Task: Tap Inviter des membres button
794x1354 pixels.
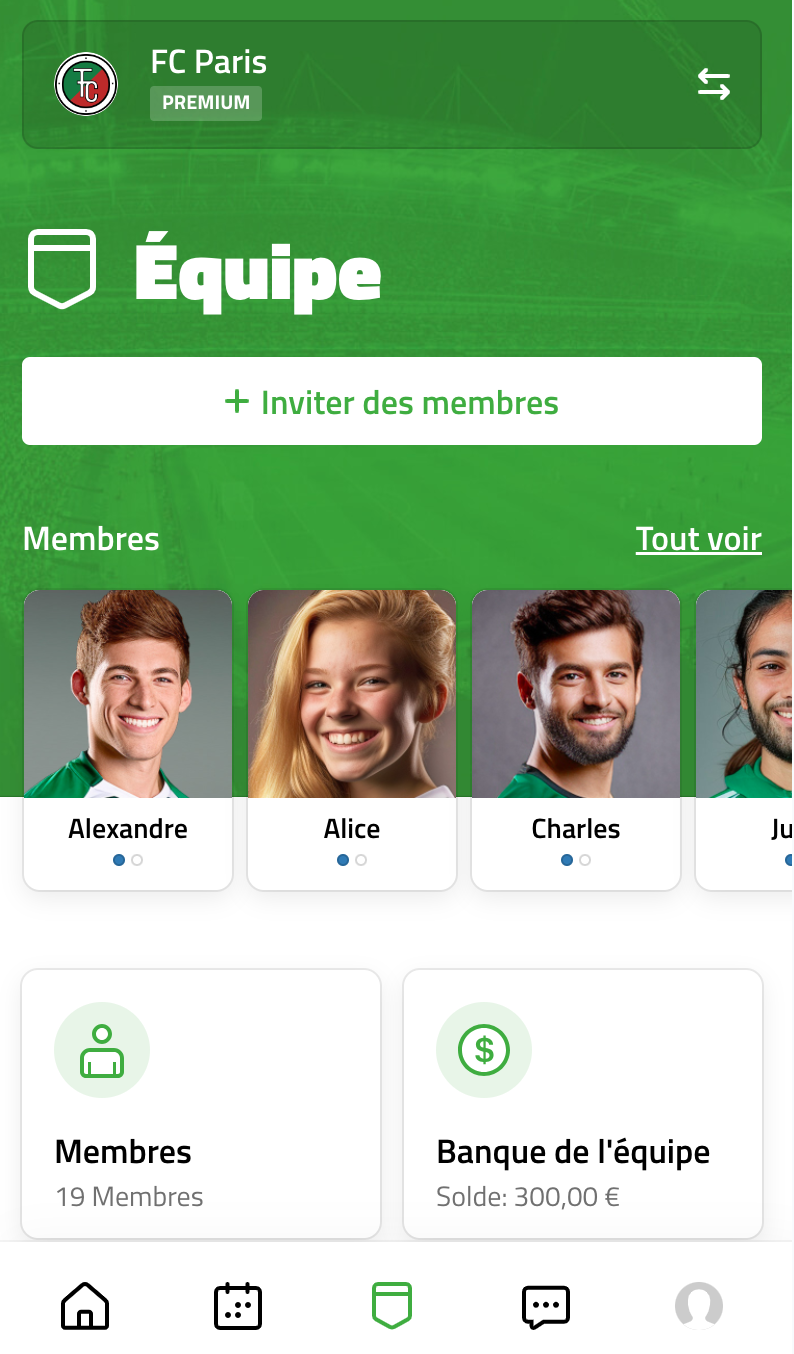Action: [392, 402]
